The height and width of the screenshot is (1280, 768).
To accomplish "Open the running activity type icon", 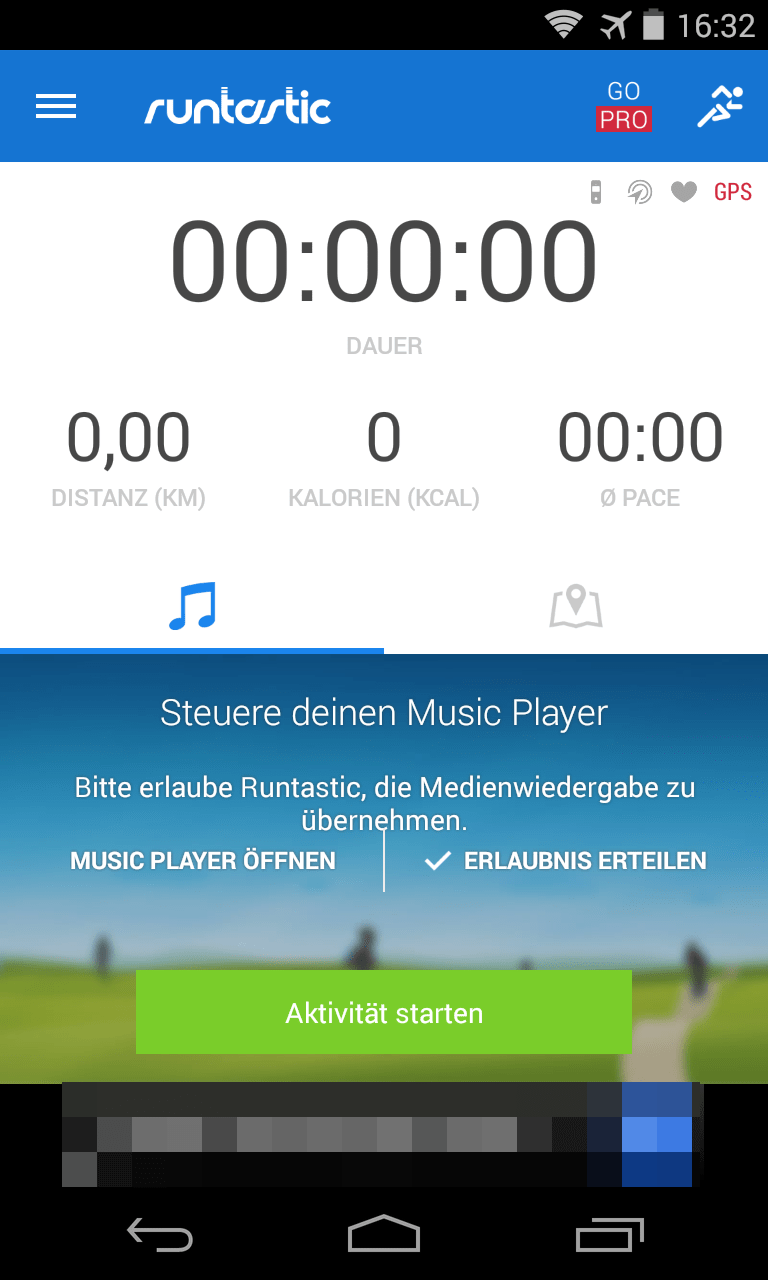I will pos(720,107).
